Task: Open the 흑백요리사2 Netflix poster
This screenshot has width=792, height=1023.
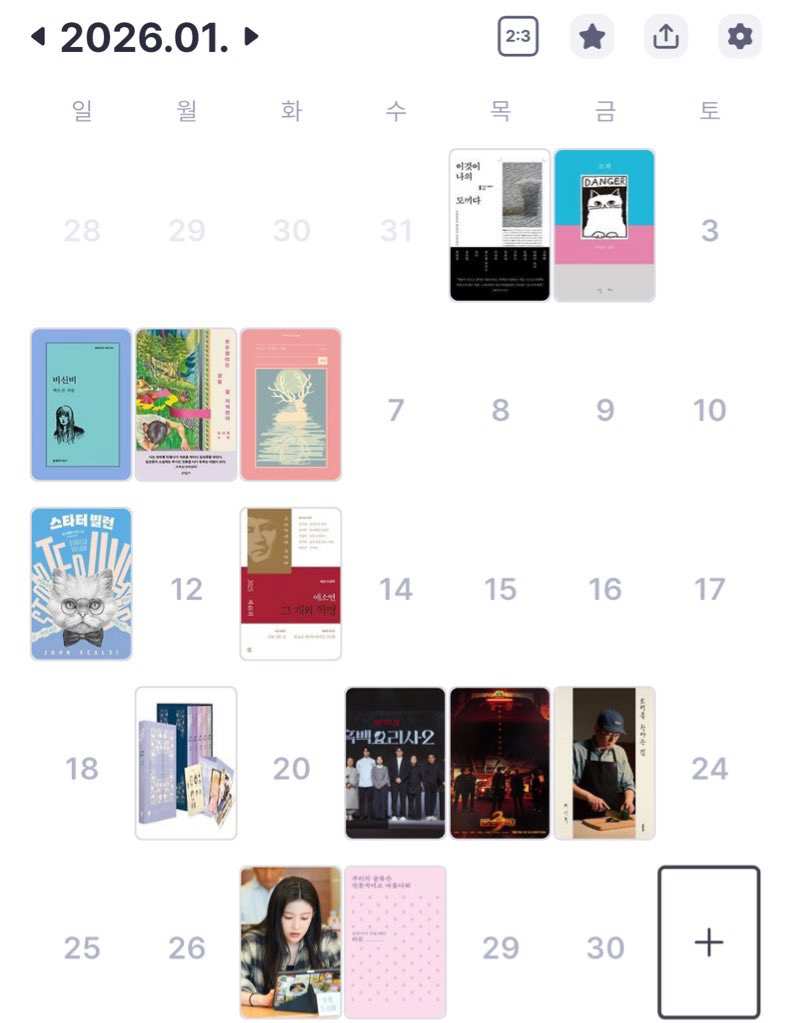Action: pyautogui.click(x=395, y=763)
